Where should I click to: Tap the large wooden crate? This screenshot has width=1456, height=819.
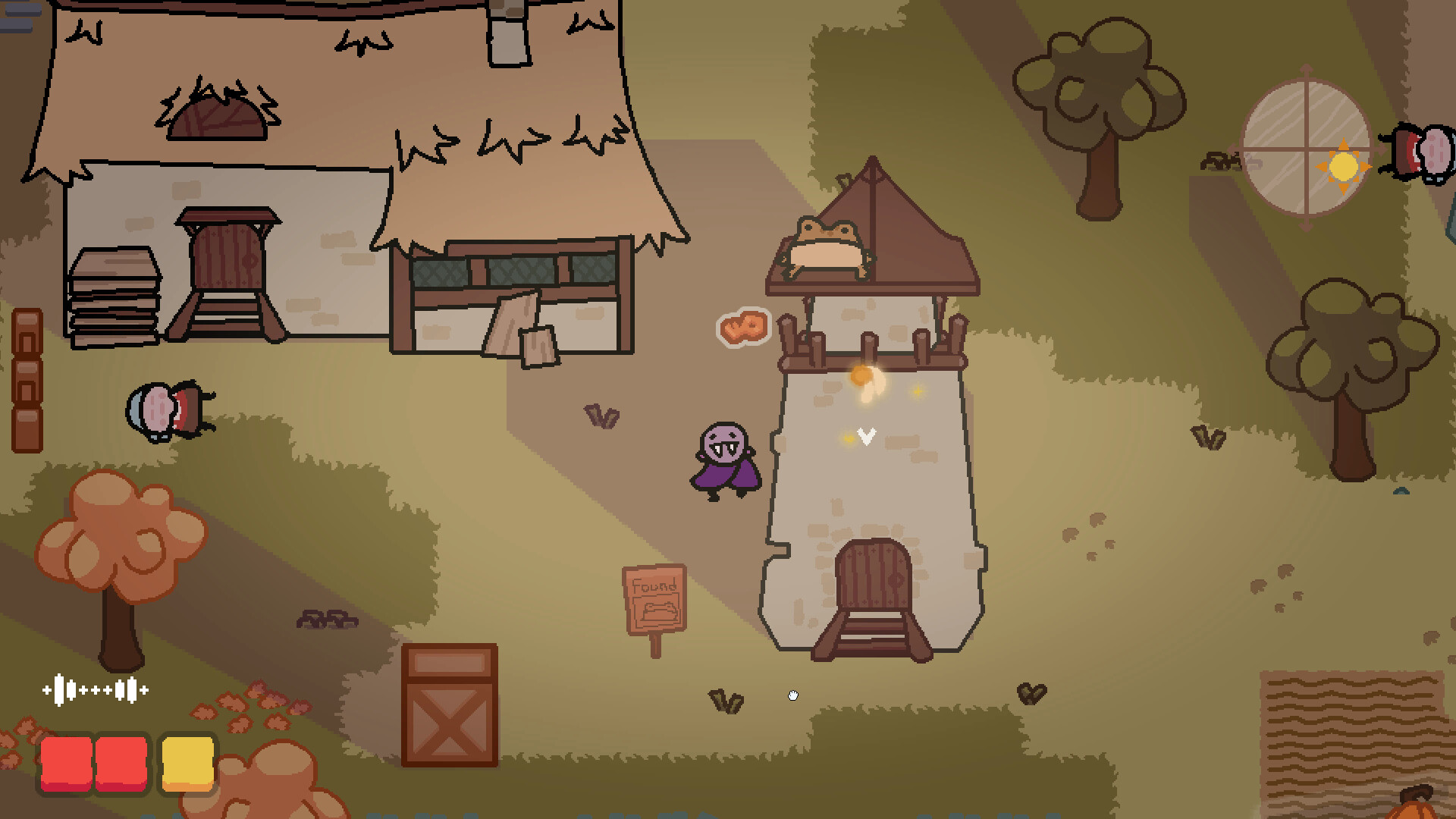click(x=450, y=705)
